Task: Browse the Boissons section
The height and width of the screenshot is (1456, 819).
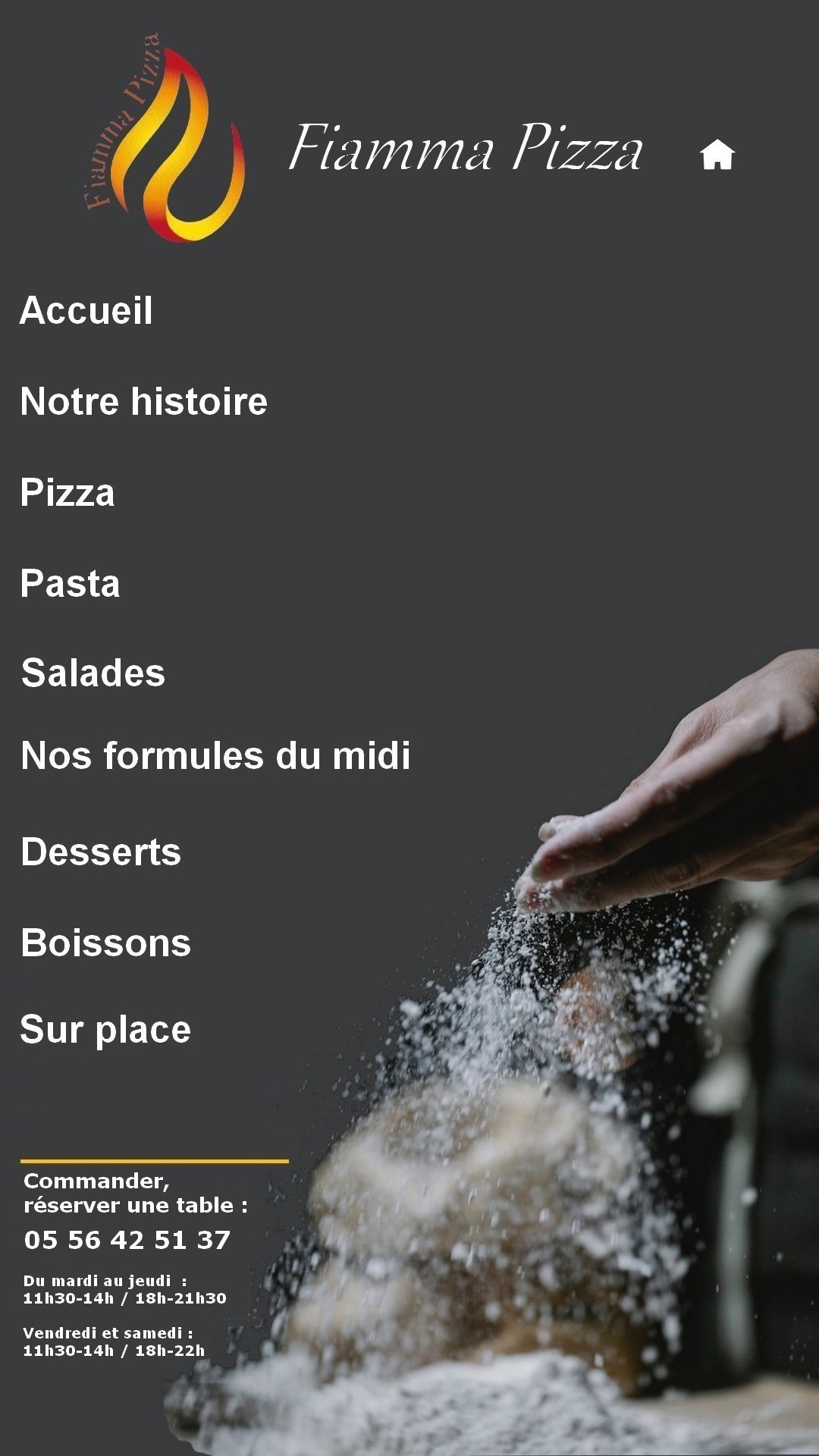Action: (x=105, y=943)
